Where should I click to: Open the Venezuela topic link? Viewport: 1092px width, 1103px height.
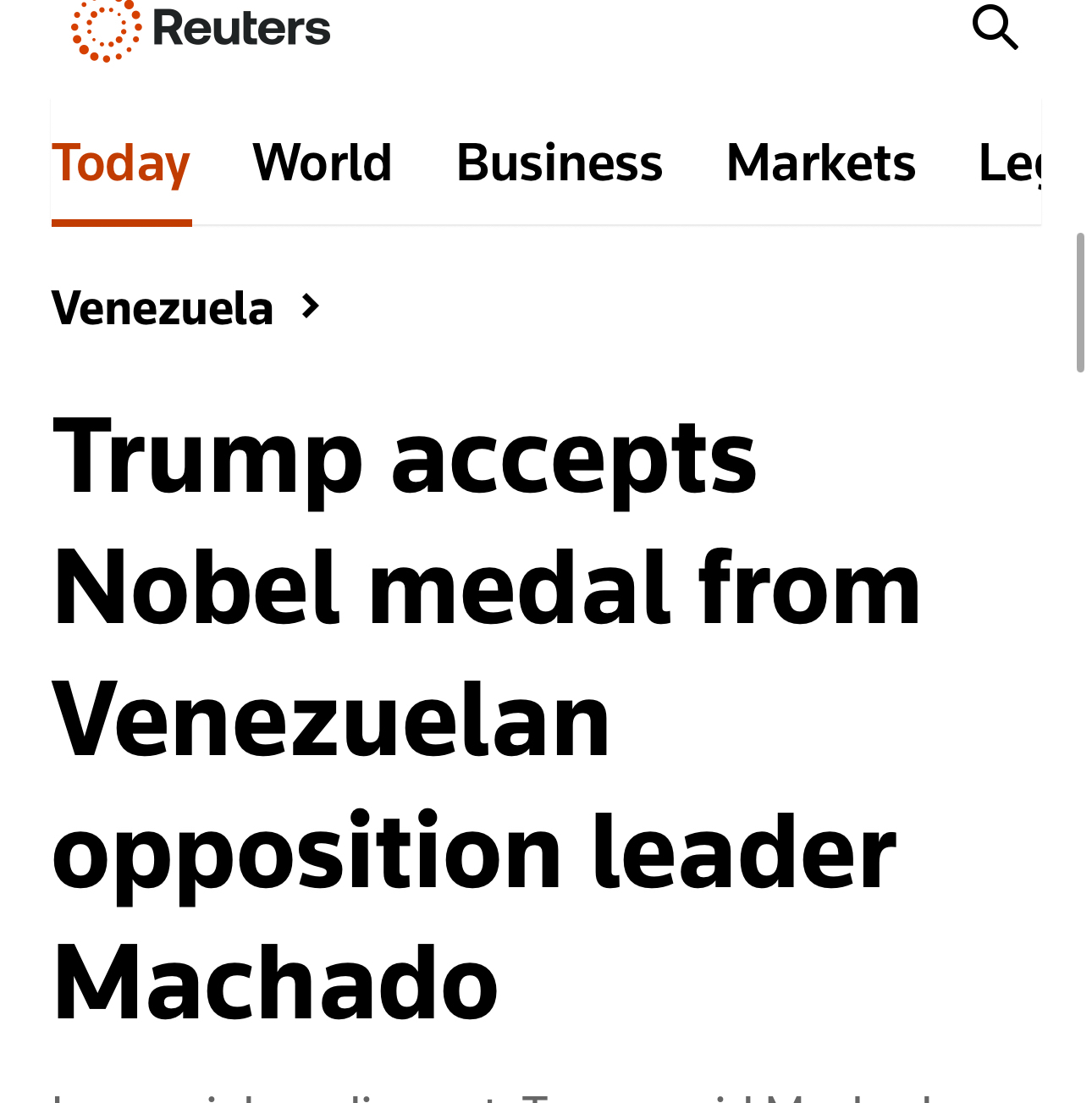tap(163, 308)
